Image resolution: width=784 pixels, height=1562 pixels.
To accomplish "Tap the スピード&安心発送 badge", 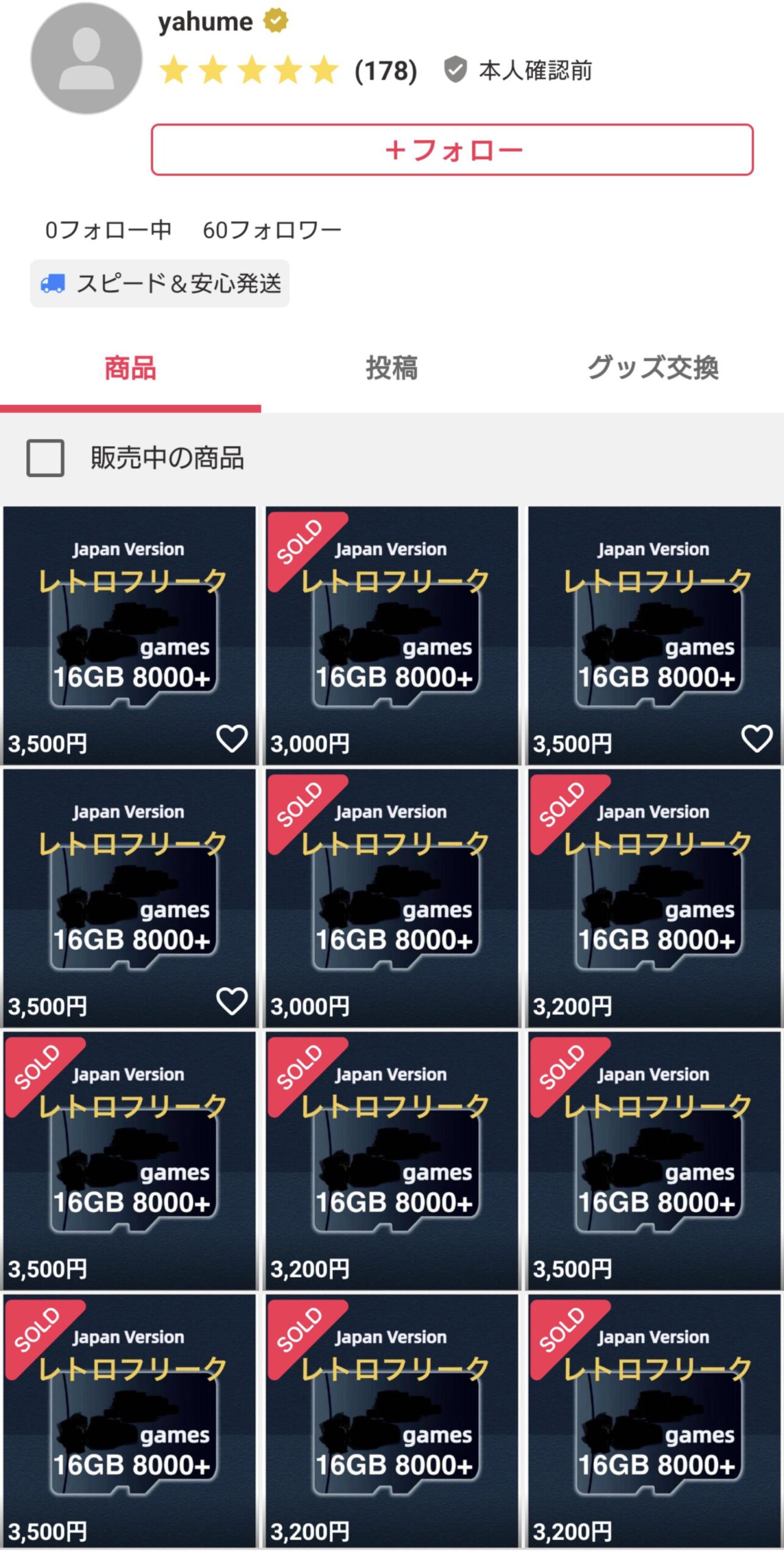I will (160, 284).
